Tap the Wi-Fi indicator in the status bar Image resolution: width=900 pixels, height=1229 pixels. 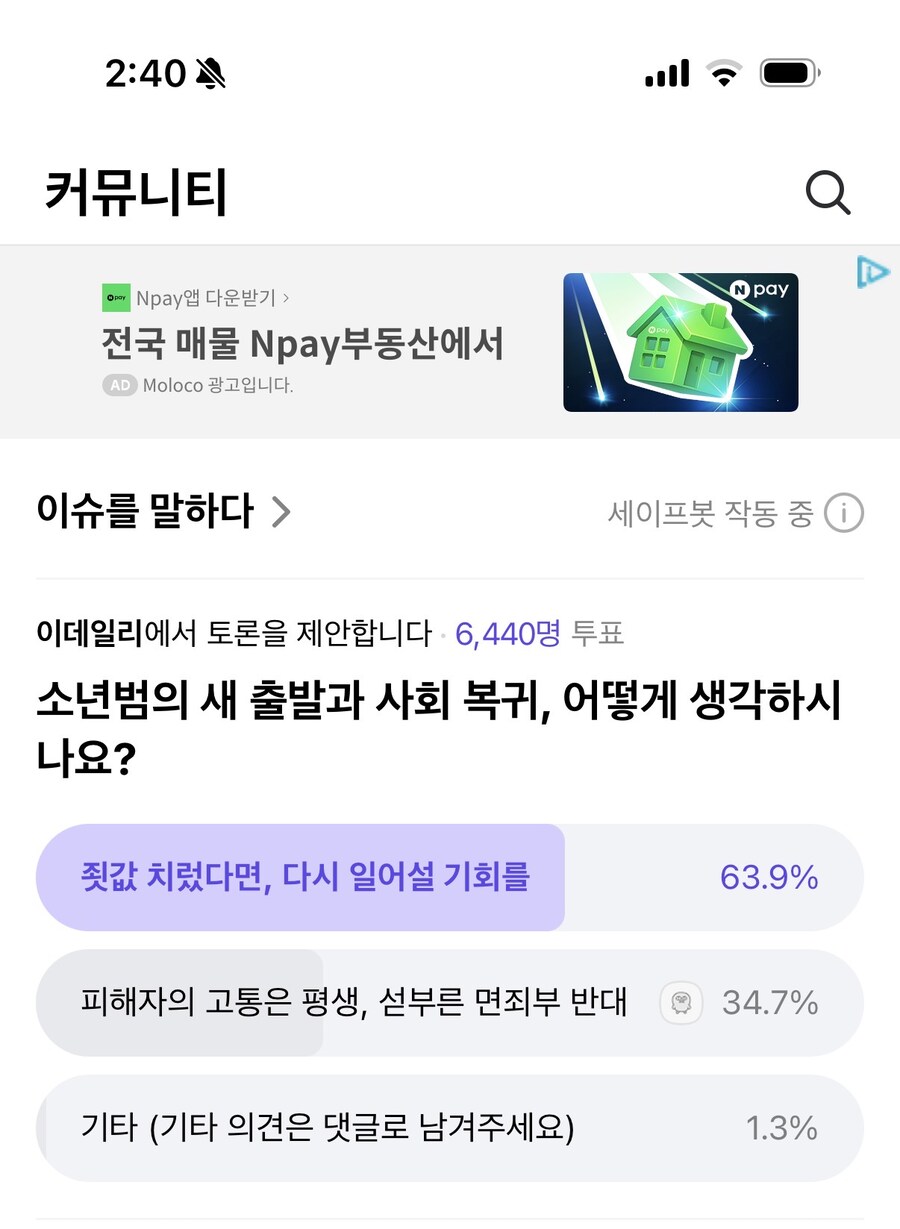click(x=723, y=70)
